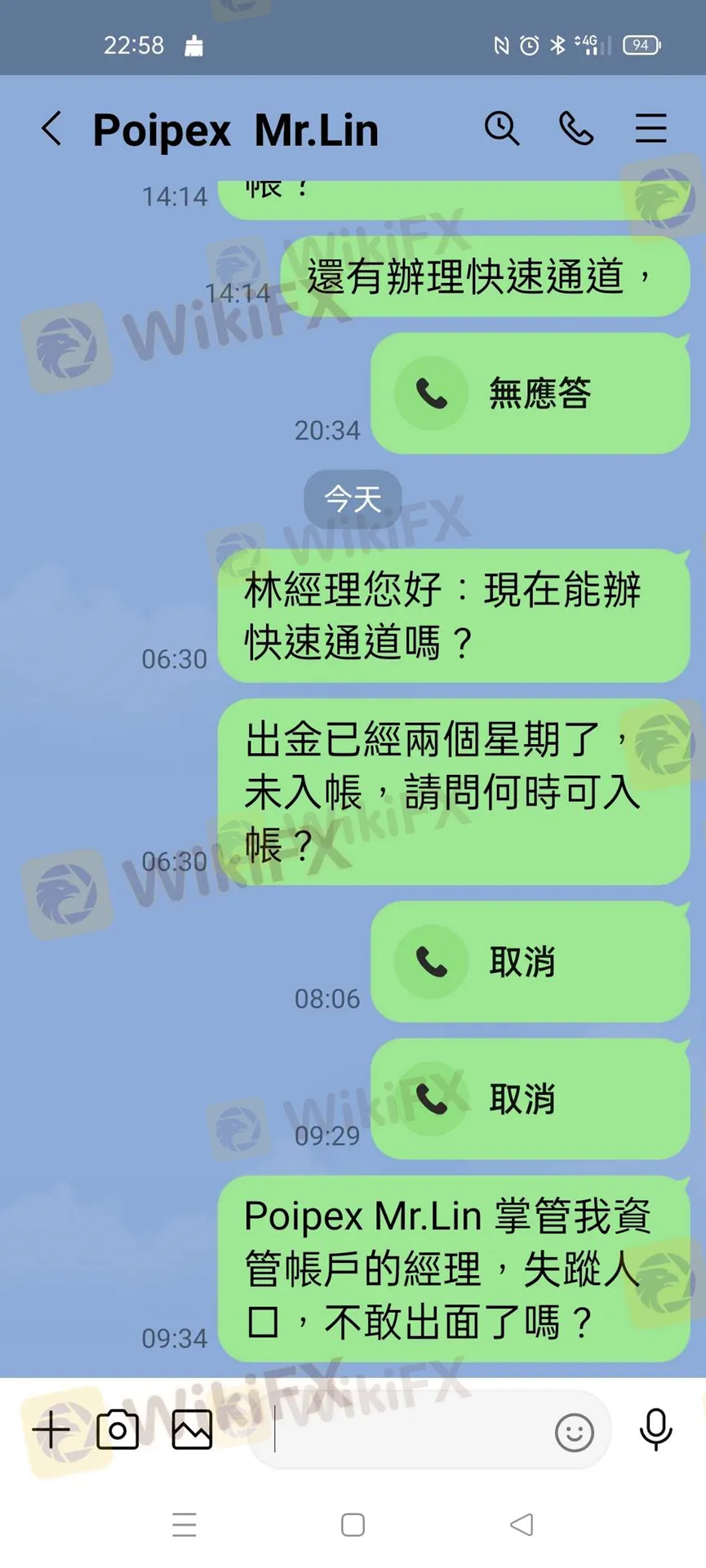
Task: Pick an image from the gallery
Action: (x=192, y=1430)
